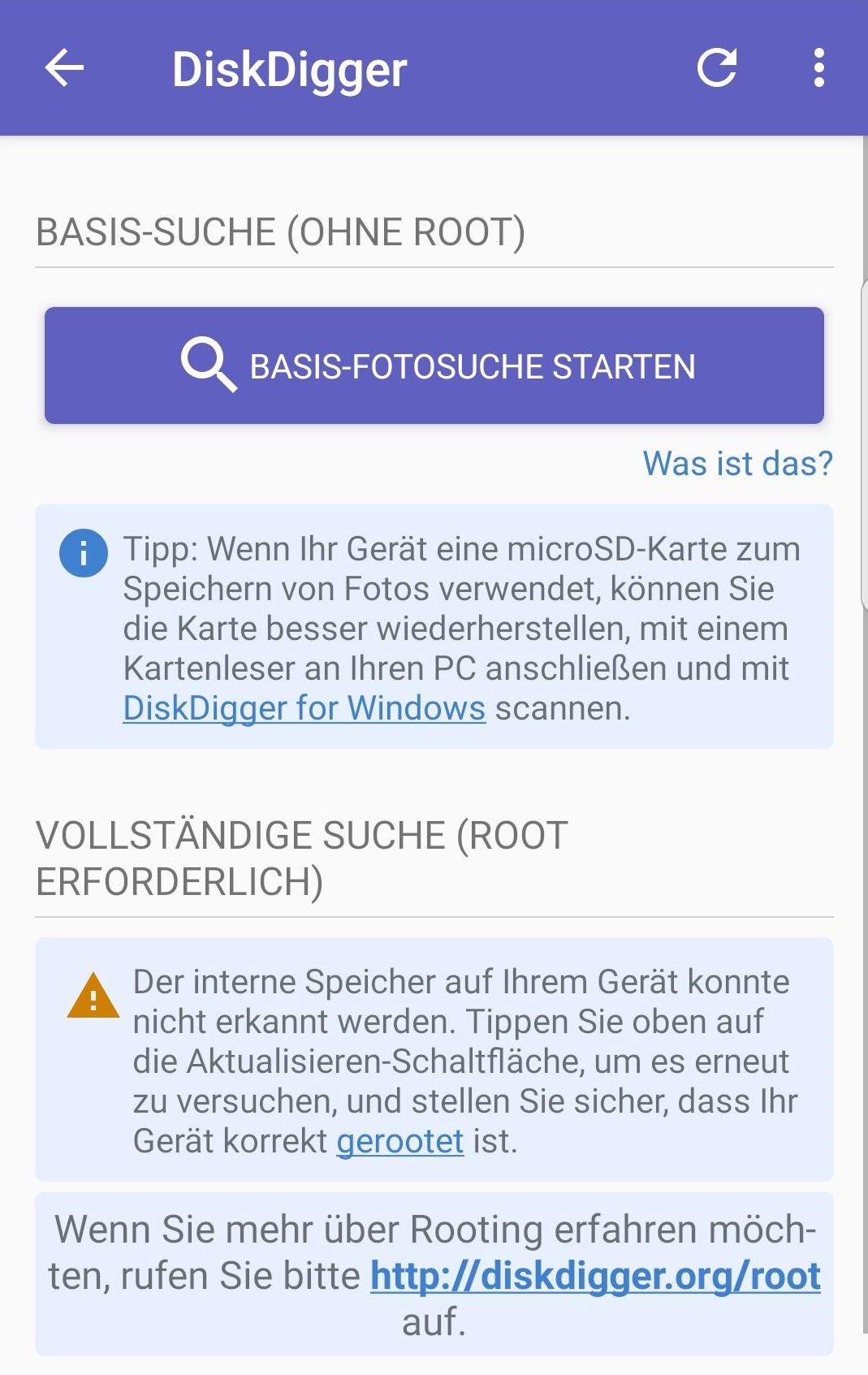The height and width of the screenshot is (1375, 868).
Task: Visit the diskdigger.org/root link
Action: pyautogui.click(x=595, y=1276)
